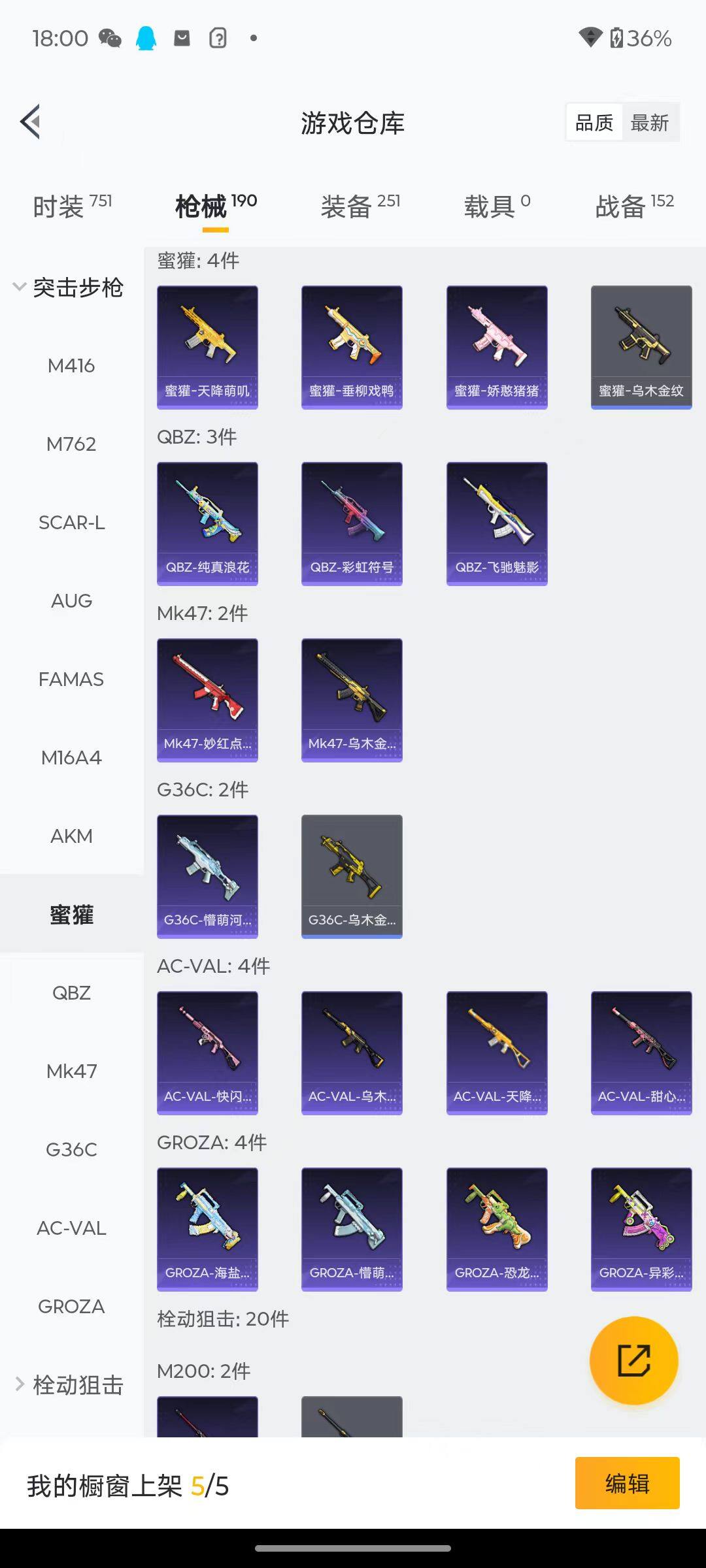This screenshot has height=1568, width=706.
Task: Select M416 in the side list
Action: (x=71, y=366)
